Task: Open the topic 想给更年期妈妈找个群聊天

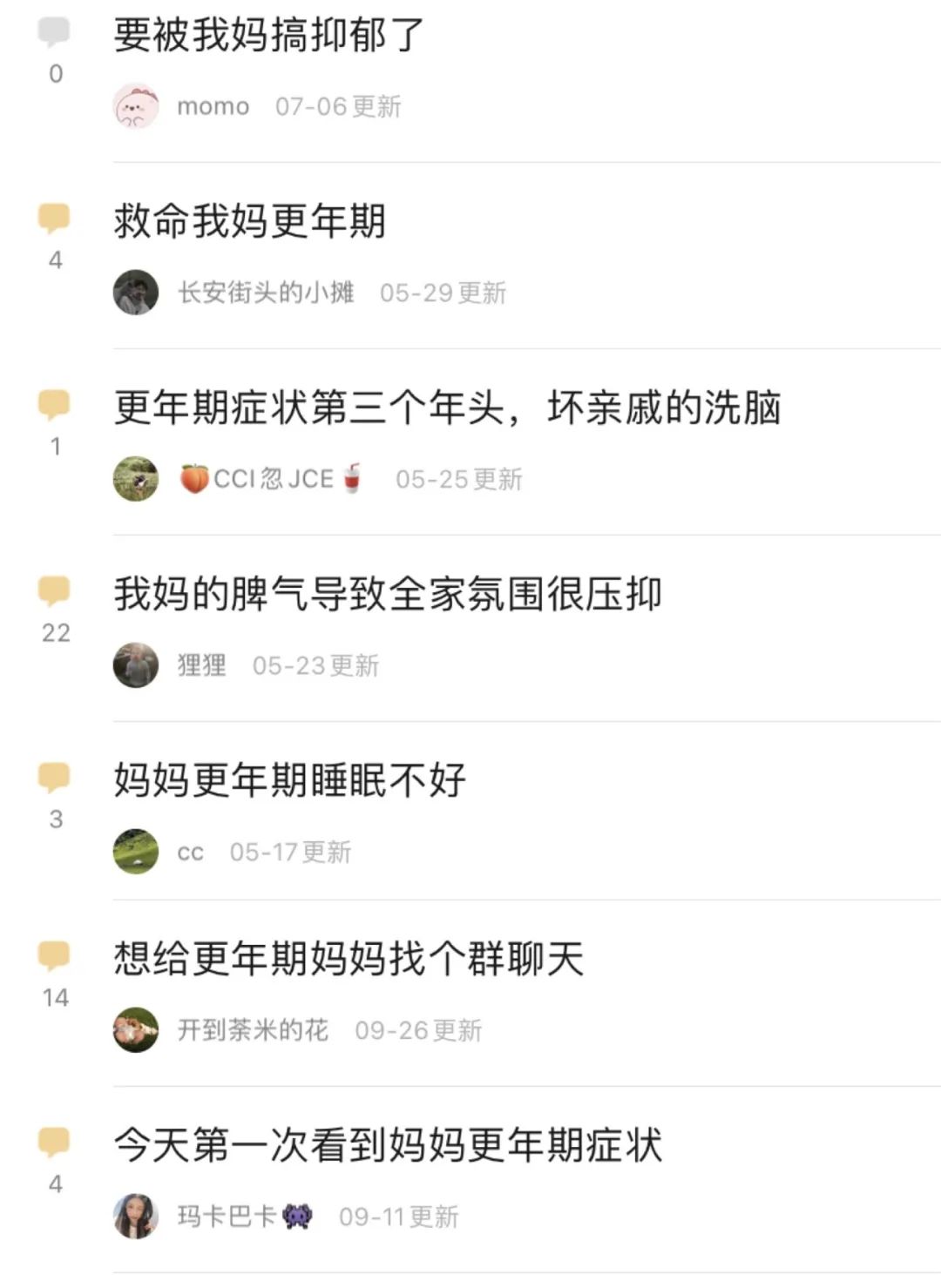Action: click(x=349, y=959)
